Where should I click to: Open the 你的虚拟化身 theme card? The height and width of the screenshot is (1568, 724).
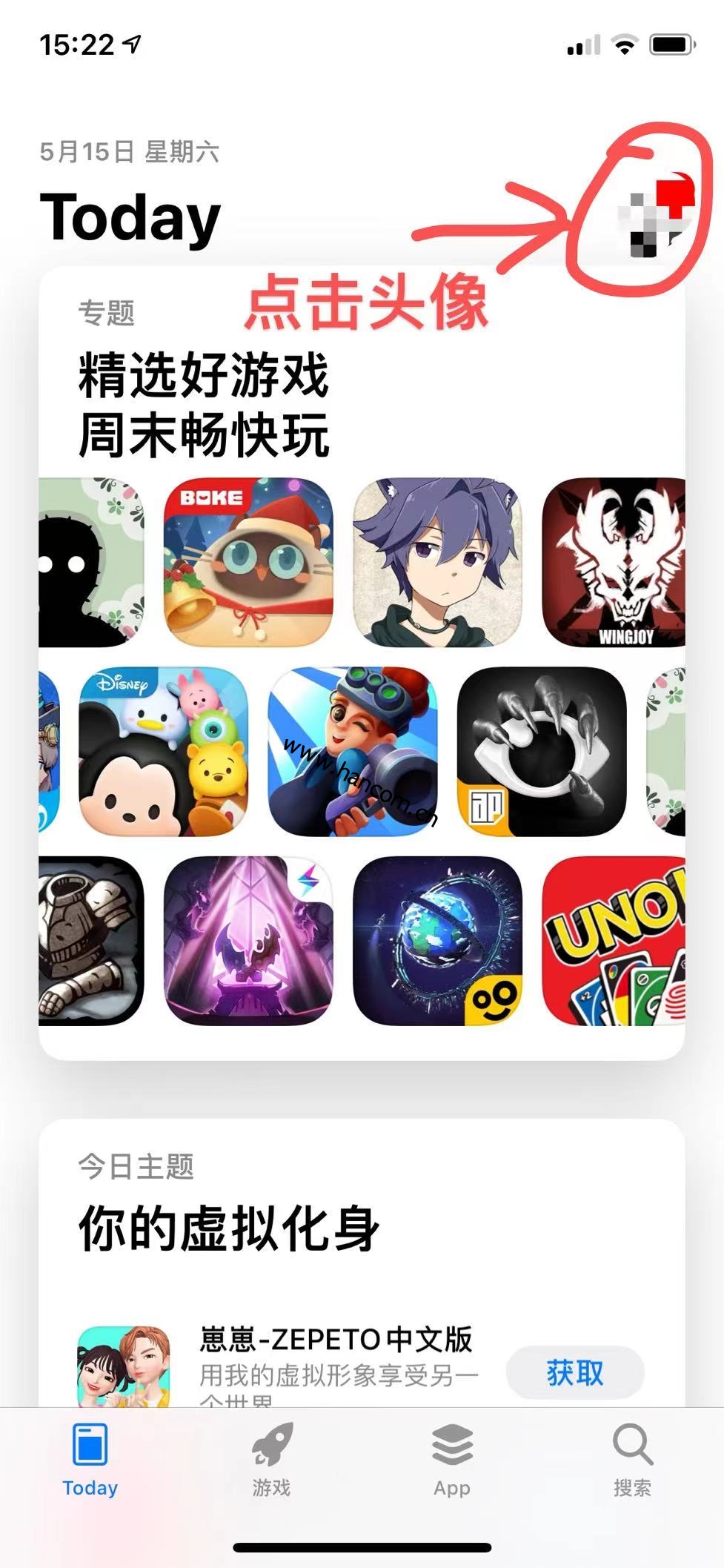(x=230, y=1228)
